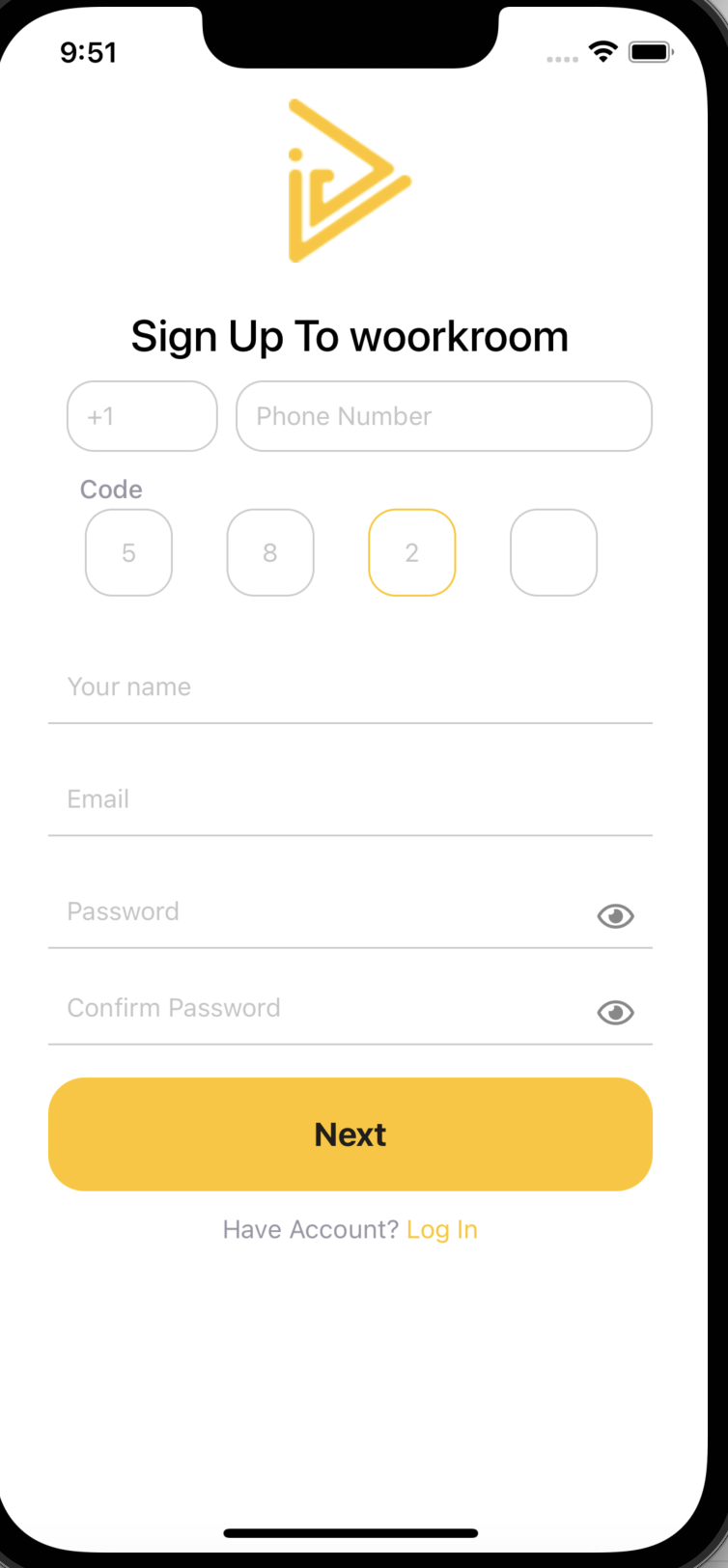Click the code box containing 8
Screen dimensions: 728x1568
coord(270,552)
